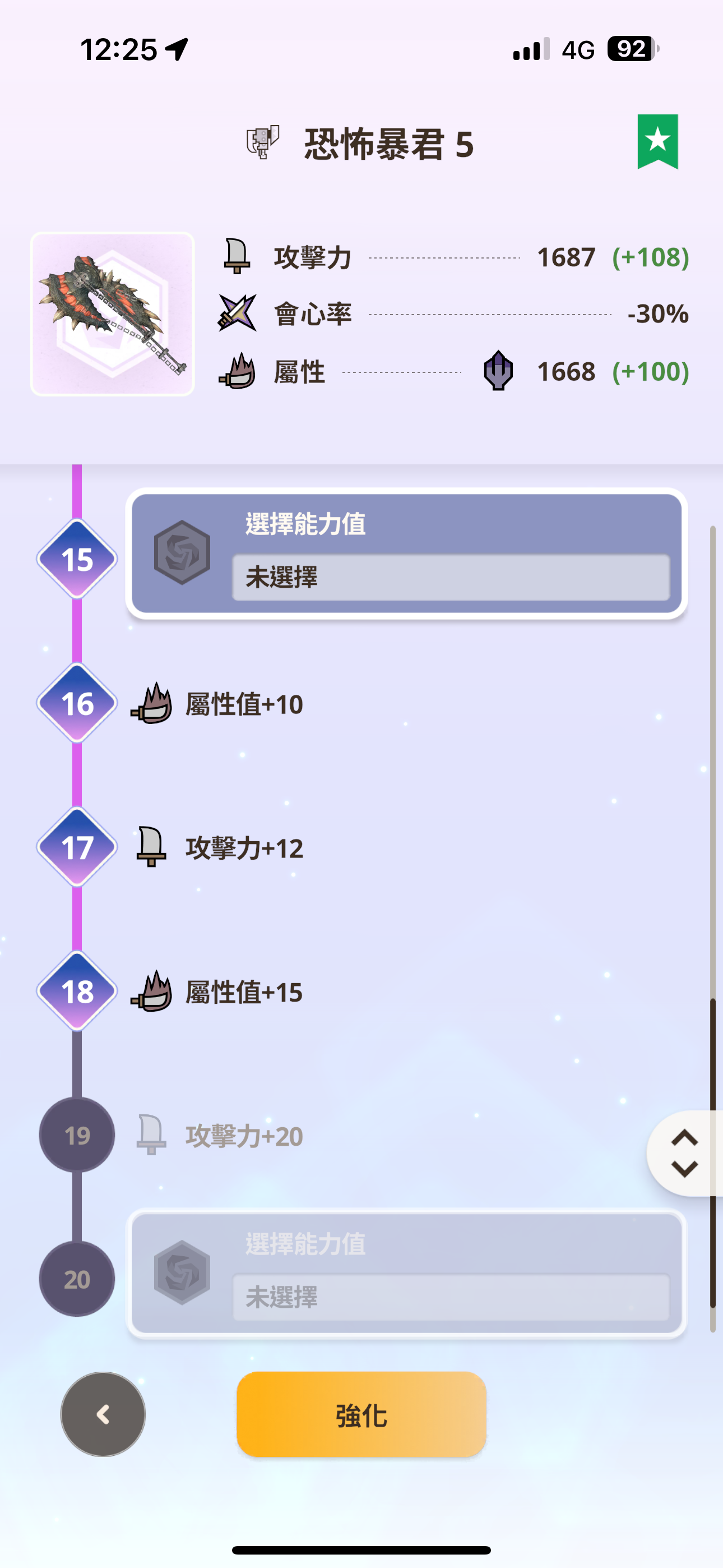Select the level 18 node
Image resolution: width=723 pixels, height=1568 pixels.
coord(77,991)
